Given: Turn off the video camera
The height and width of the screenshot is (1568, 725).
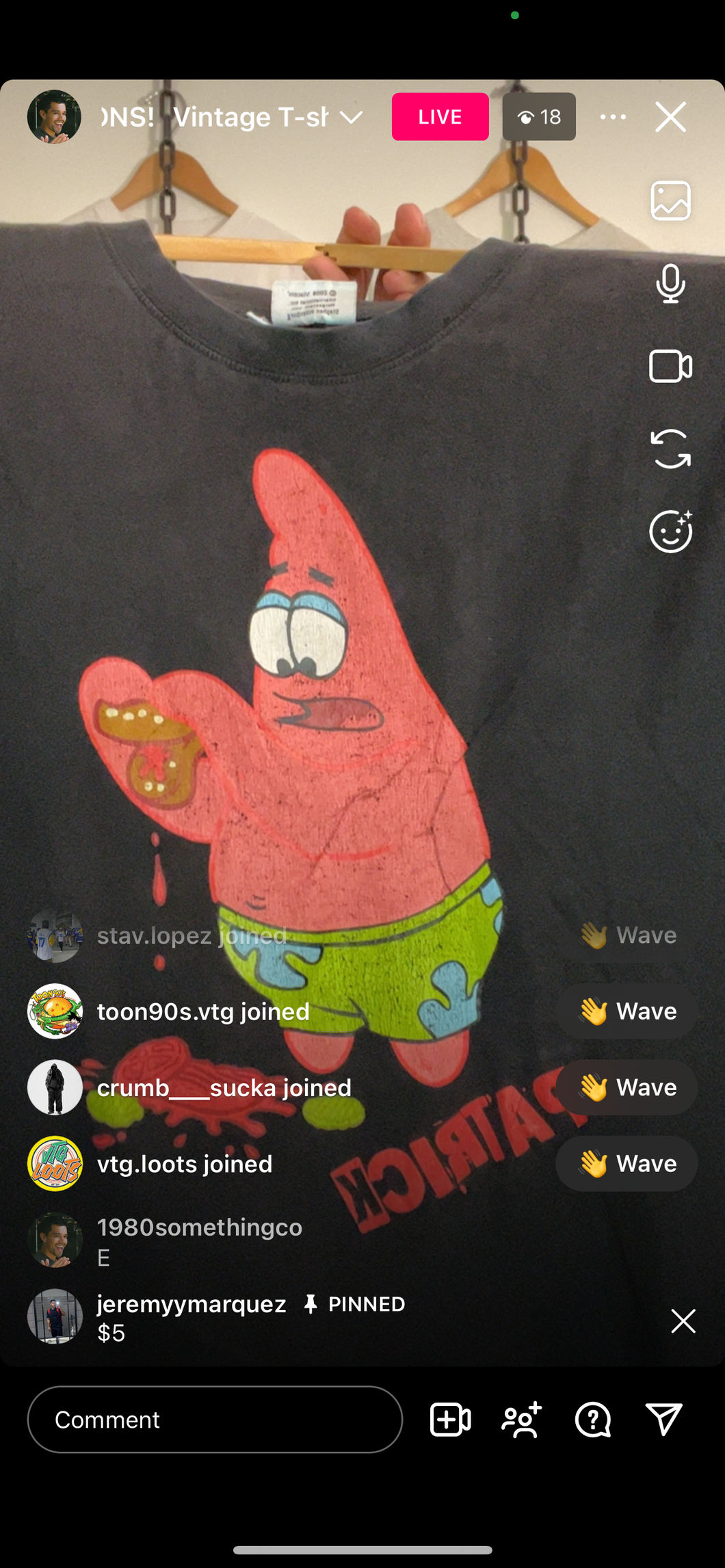Looking at the screenshot, I should coord(670,366).
